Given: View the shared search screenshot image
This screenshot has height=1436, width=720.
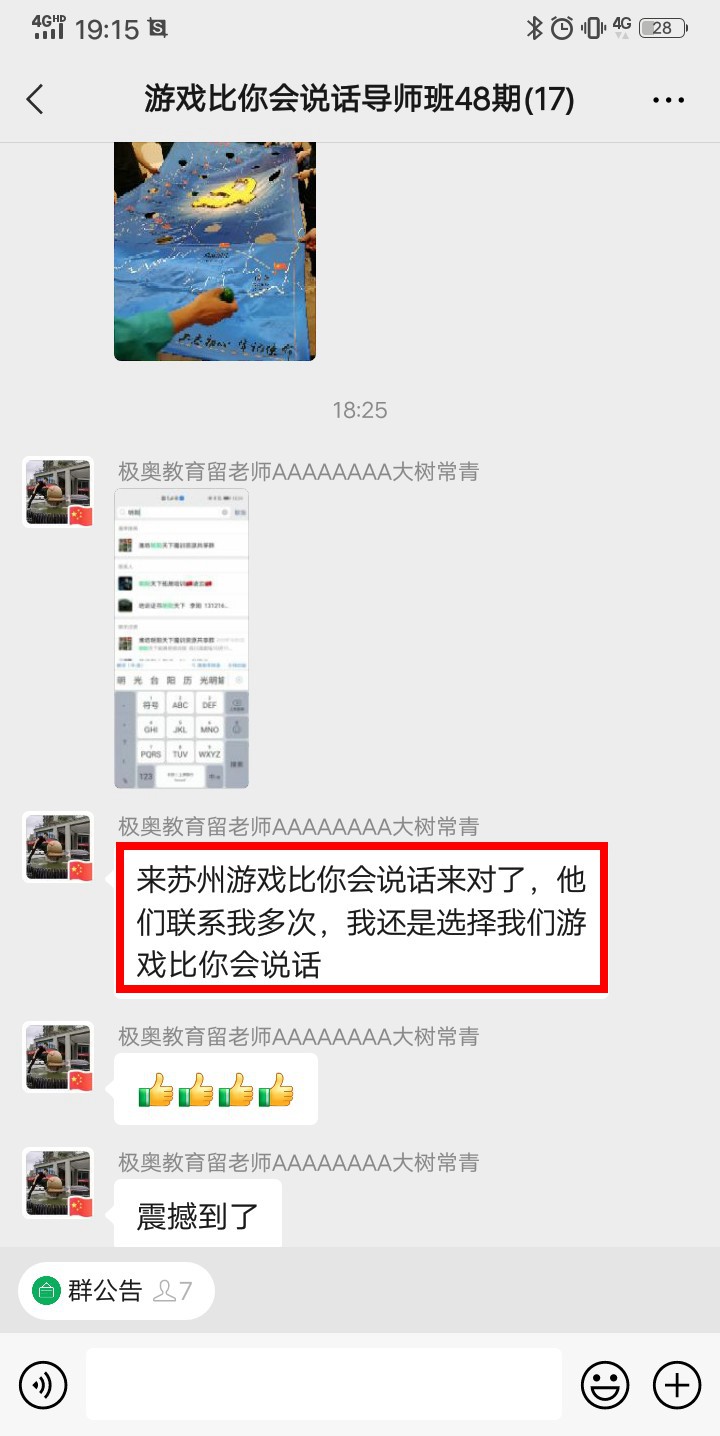Looking at the screenshot, I should click(x=182, y=638).
